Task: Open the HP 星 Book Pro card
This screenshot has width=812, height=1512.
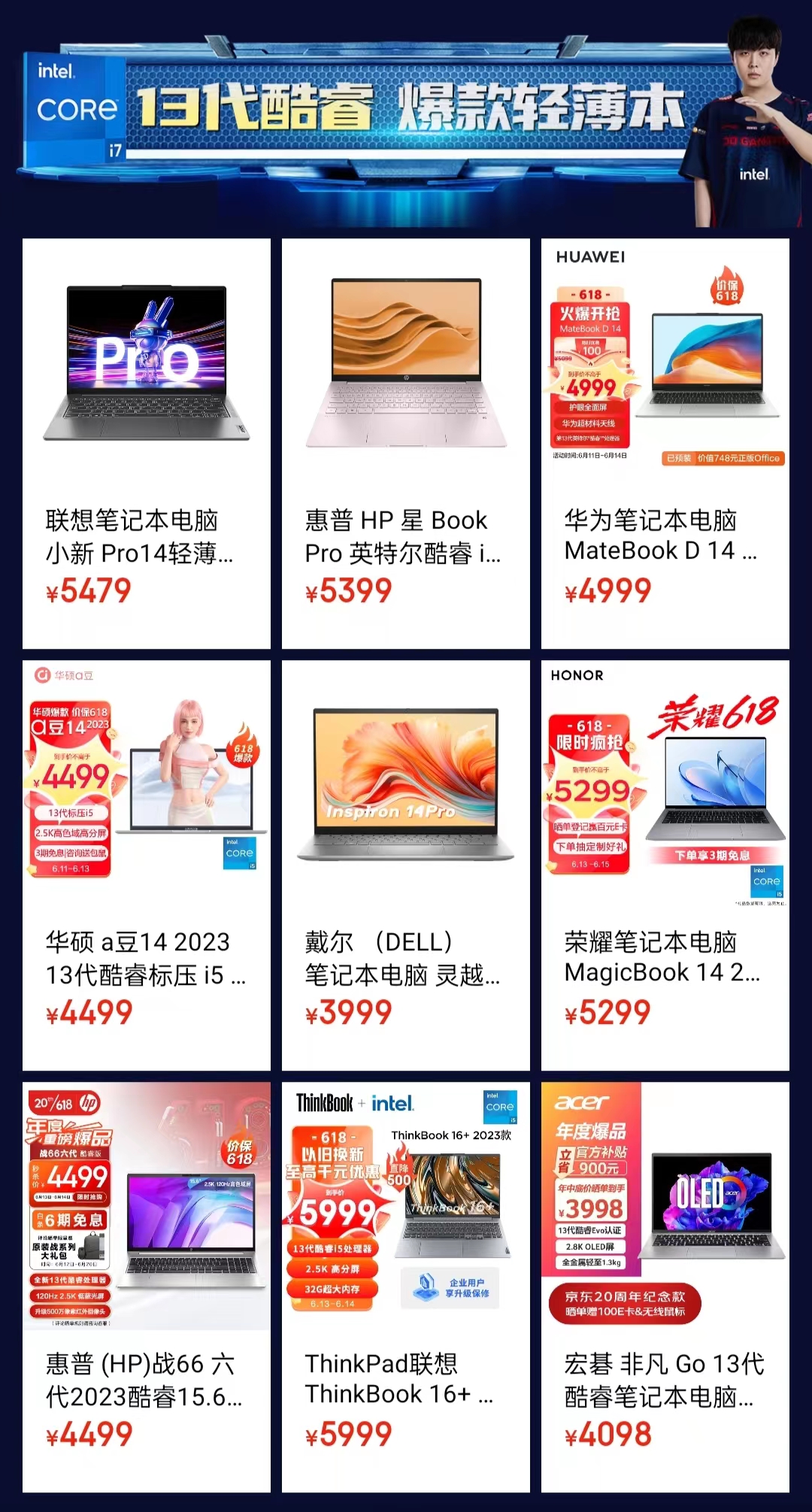Action: point(406,444)
